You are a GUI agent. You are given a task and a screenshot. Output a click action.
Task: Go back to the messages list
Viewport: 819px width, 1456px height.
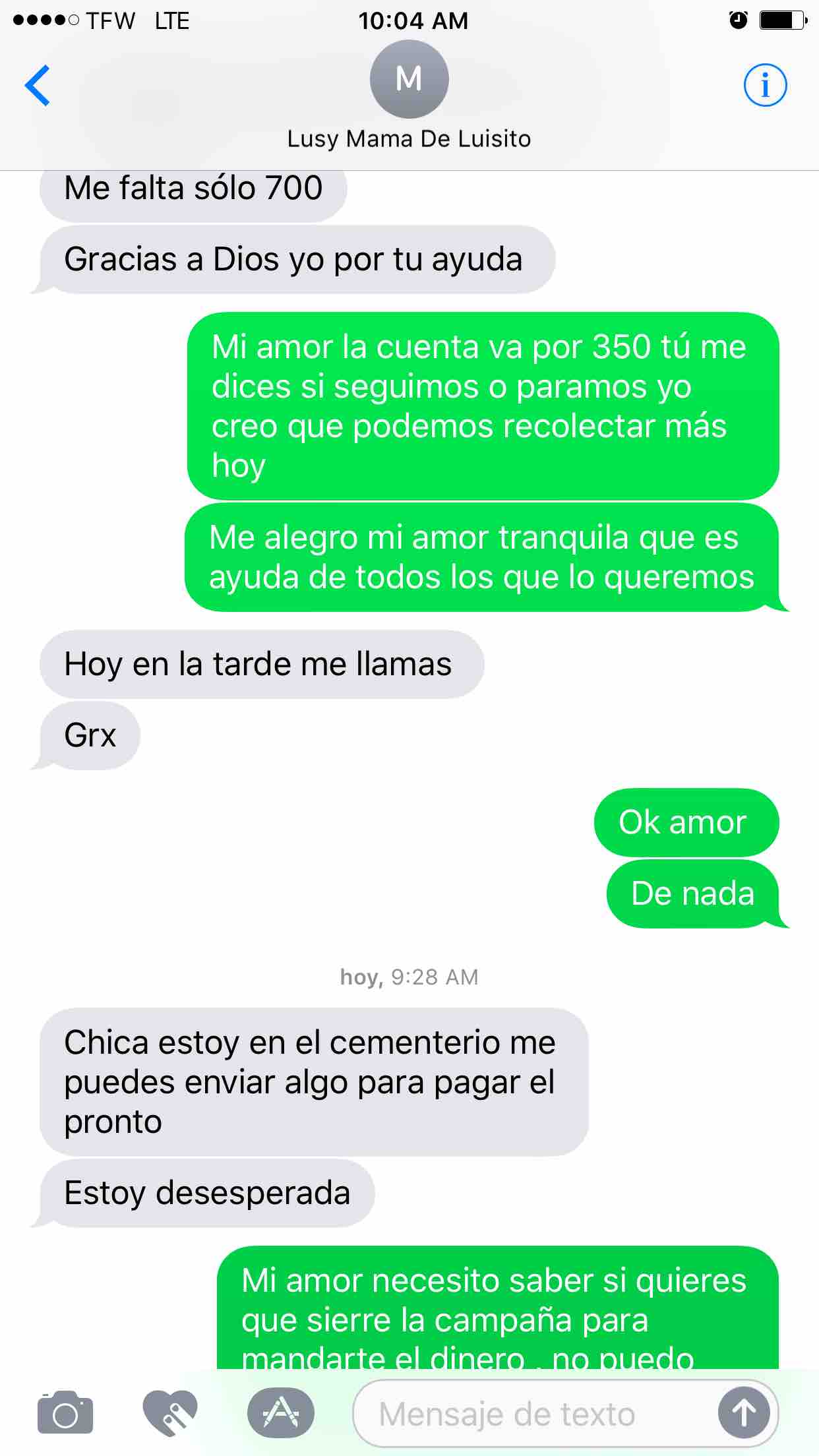click(38, 85)
